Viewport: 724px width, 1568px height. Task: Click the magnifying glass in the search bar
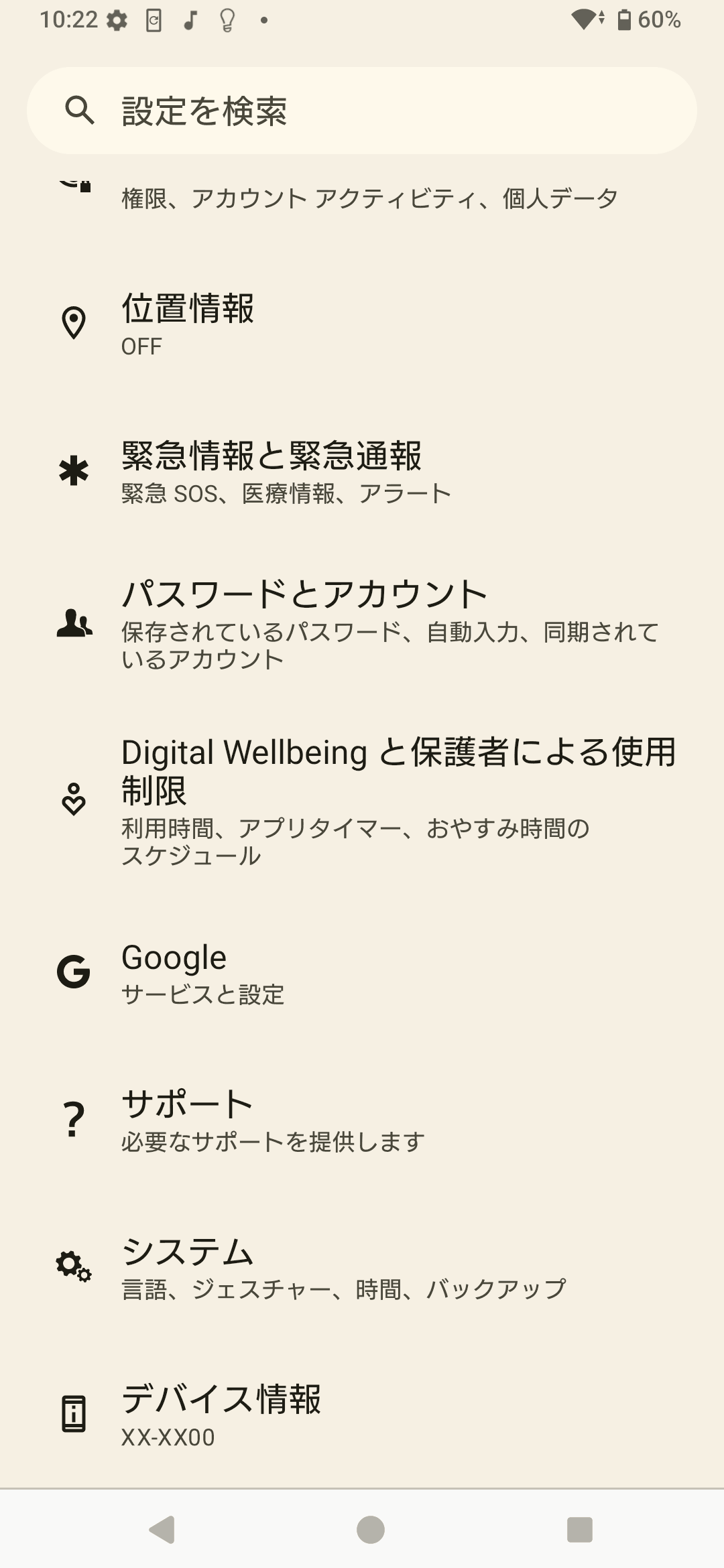pyautogui.click(x=80, y=111)
